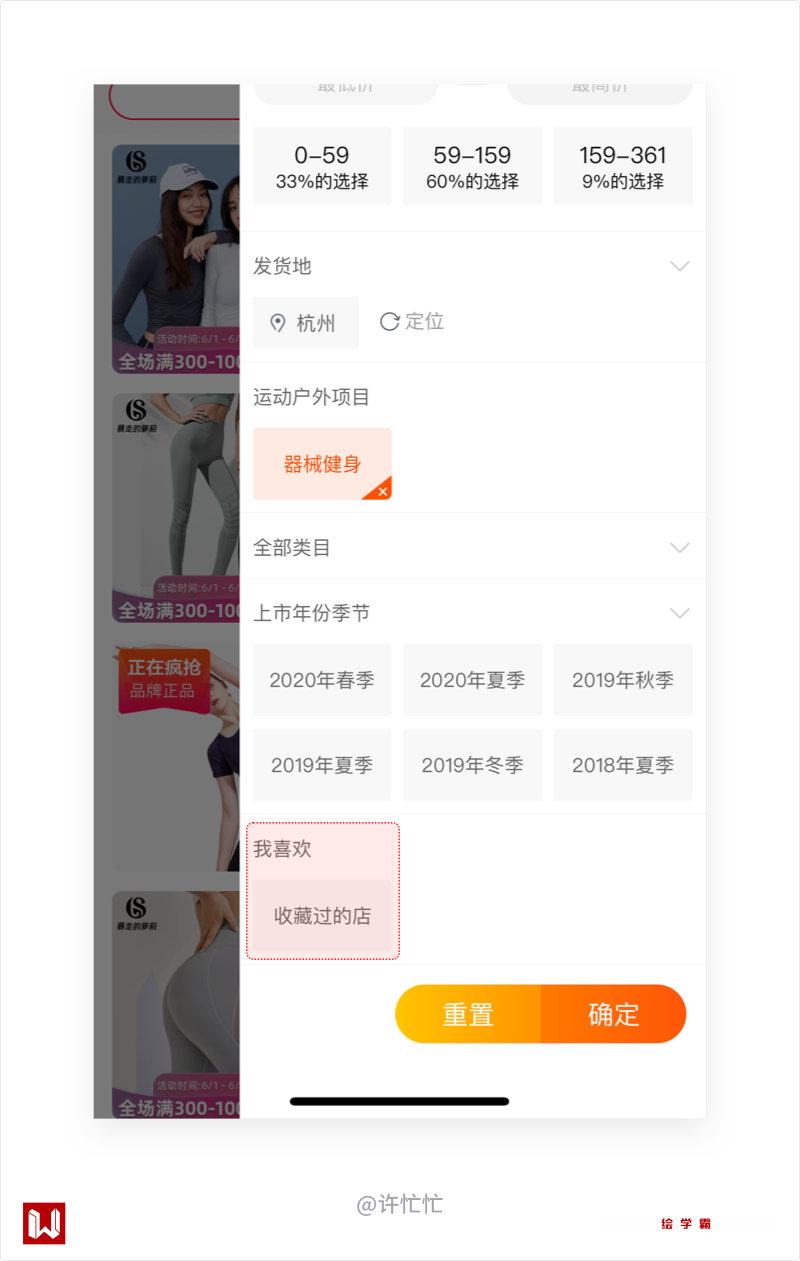
Task: Choose the 59-159 price range
Action: (472, 166)
